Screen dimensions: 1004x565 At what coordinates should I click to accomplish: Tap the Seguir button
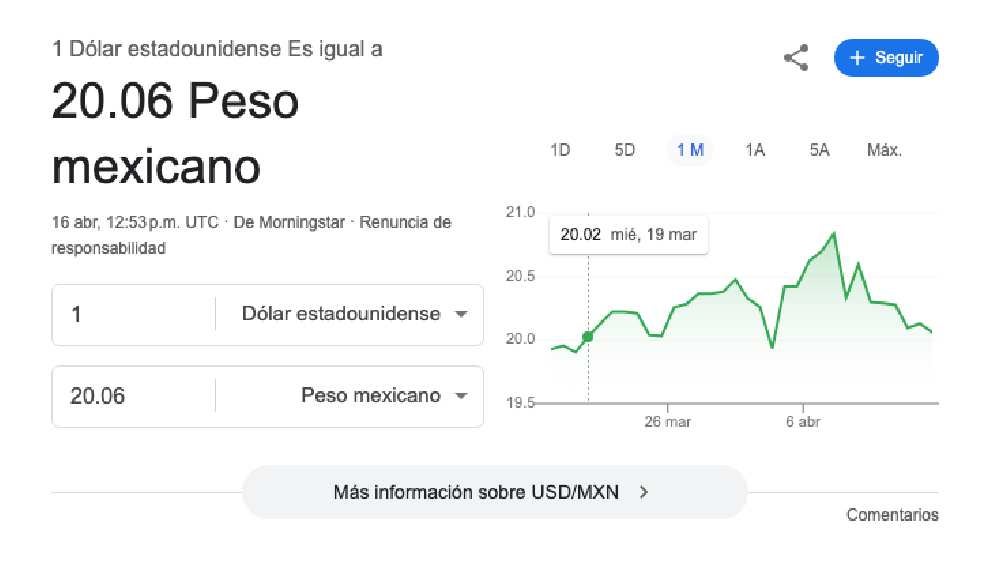(x=886, y=58)
